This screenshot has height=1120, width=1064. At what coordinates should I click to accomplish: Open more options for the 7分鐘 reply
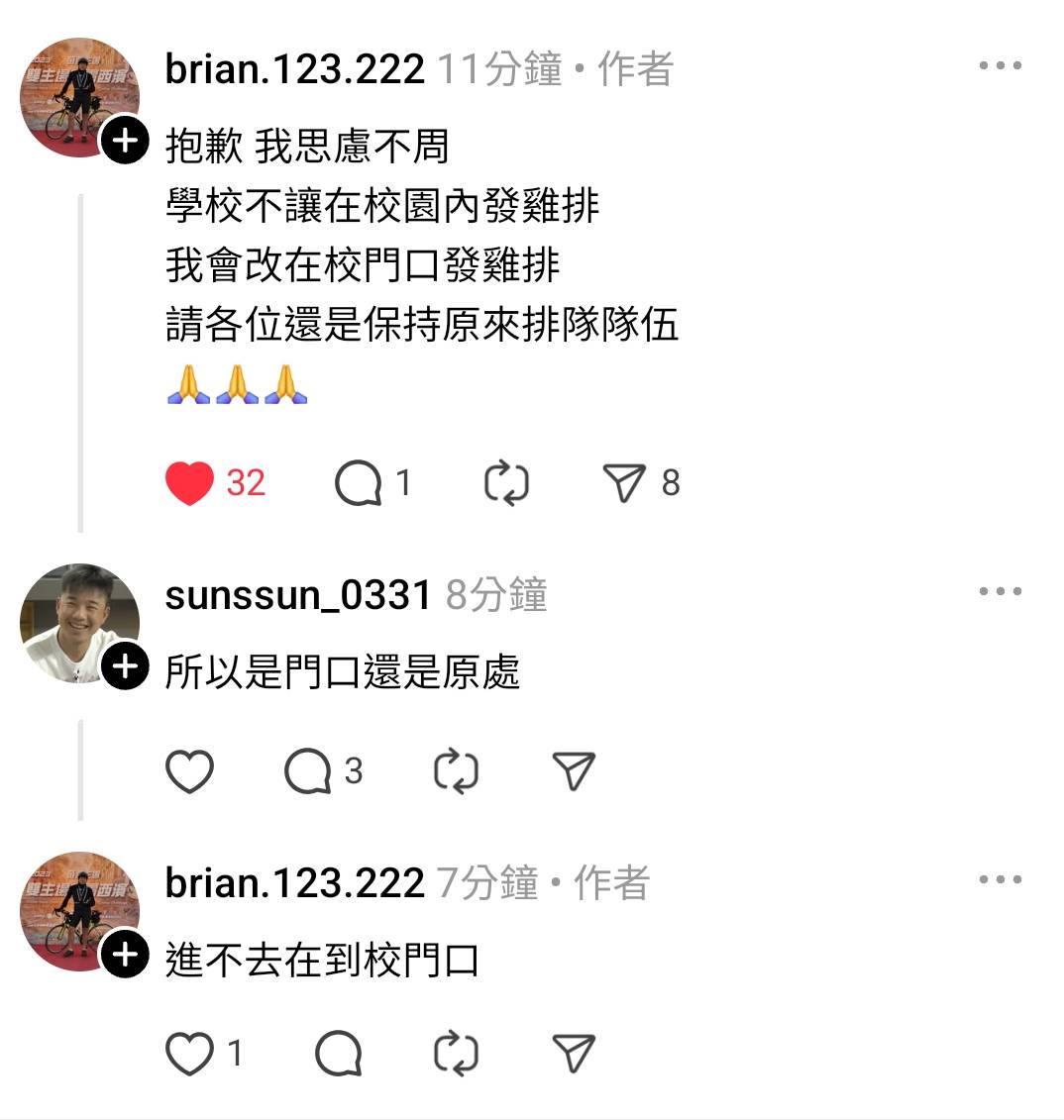(x=1000, y=879)
